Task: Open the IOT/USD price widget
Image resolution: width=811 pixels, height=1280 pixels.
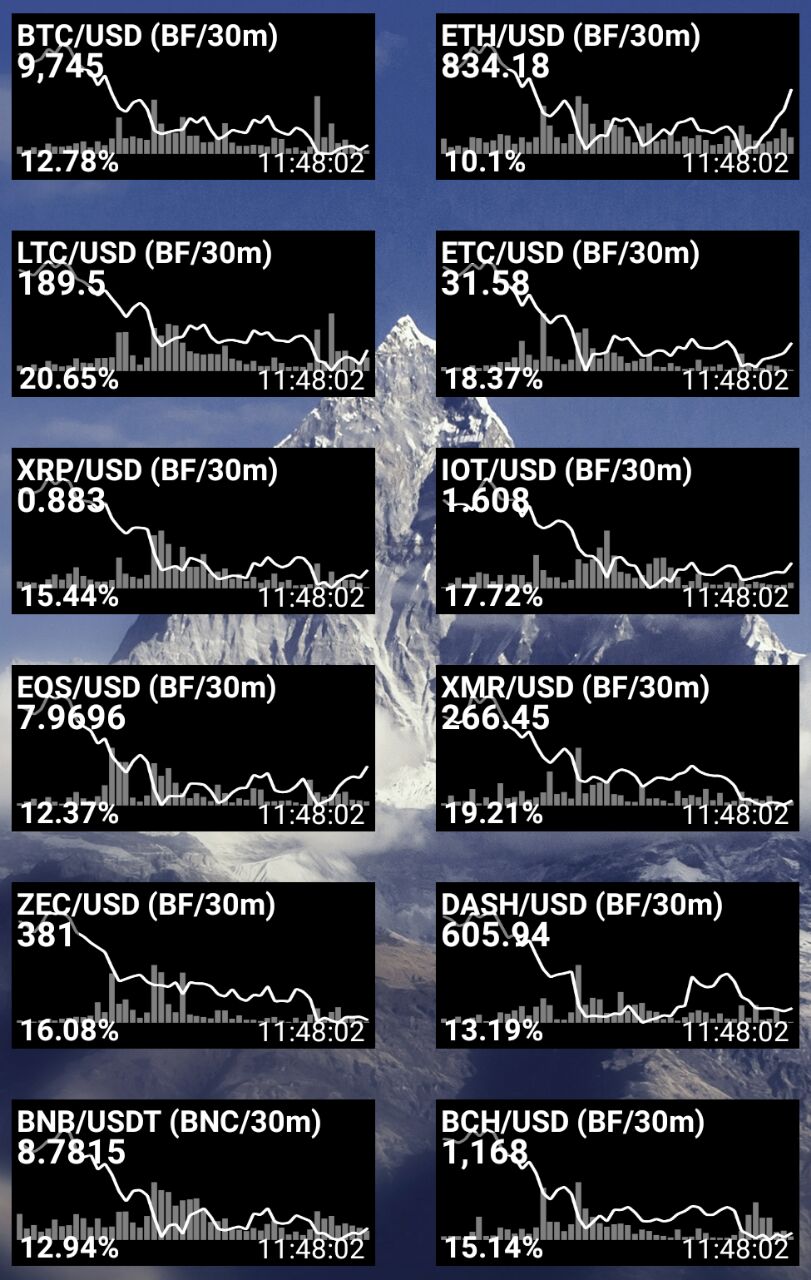Action: (x=617, y=531)
